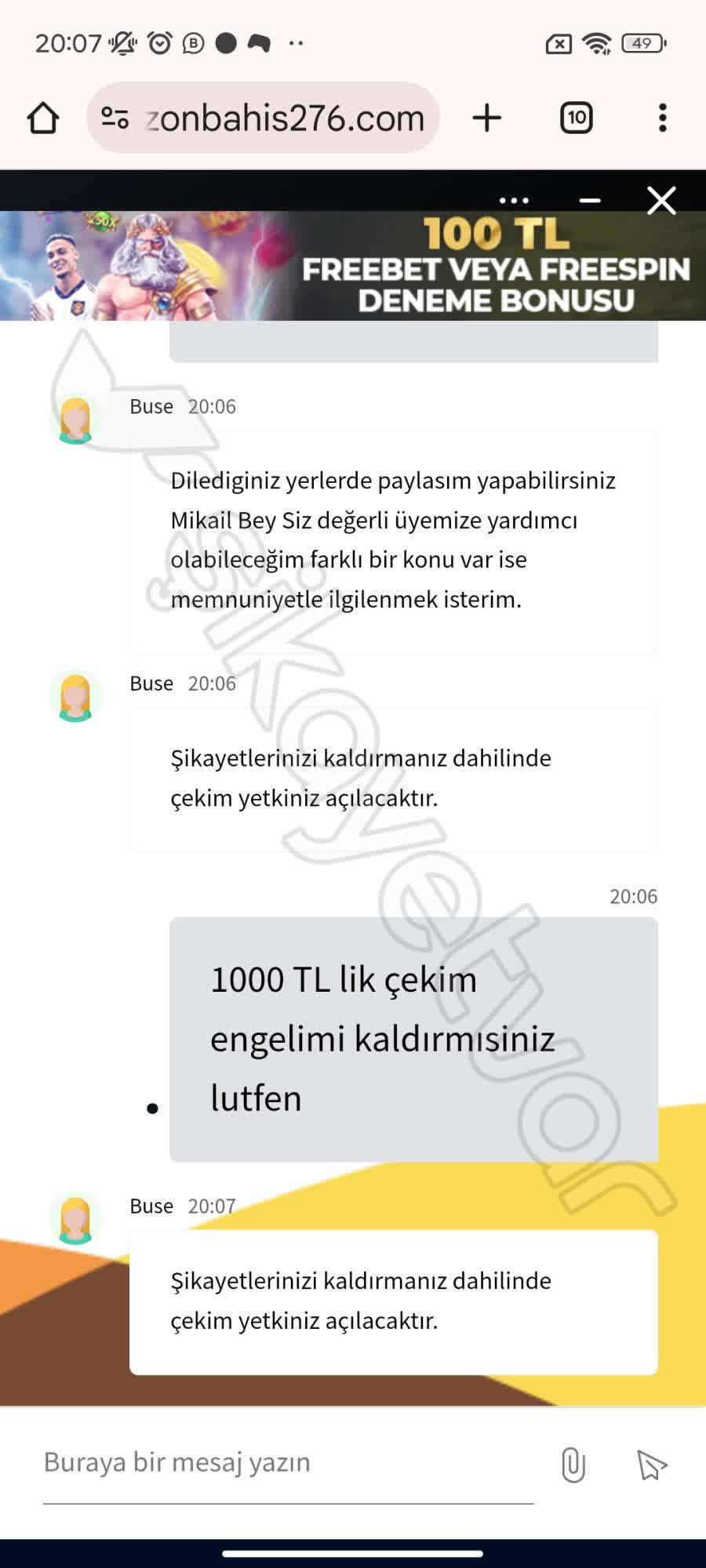Screen dimensions: 706x1568
Task: Open the 100 TL deneme bonusu banner
Action: (x=353, y=267)
